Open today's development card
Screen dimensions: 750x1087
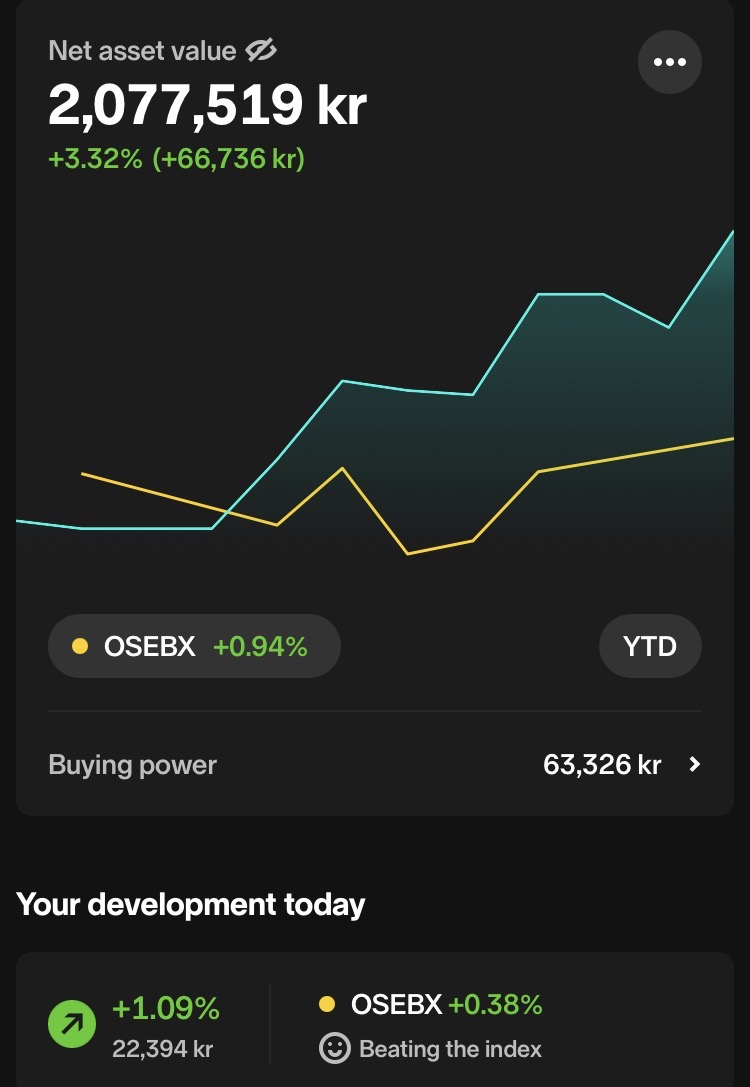click(x=375, y=1020)
